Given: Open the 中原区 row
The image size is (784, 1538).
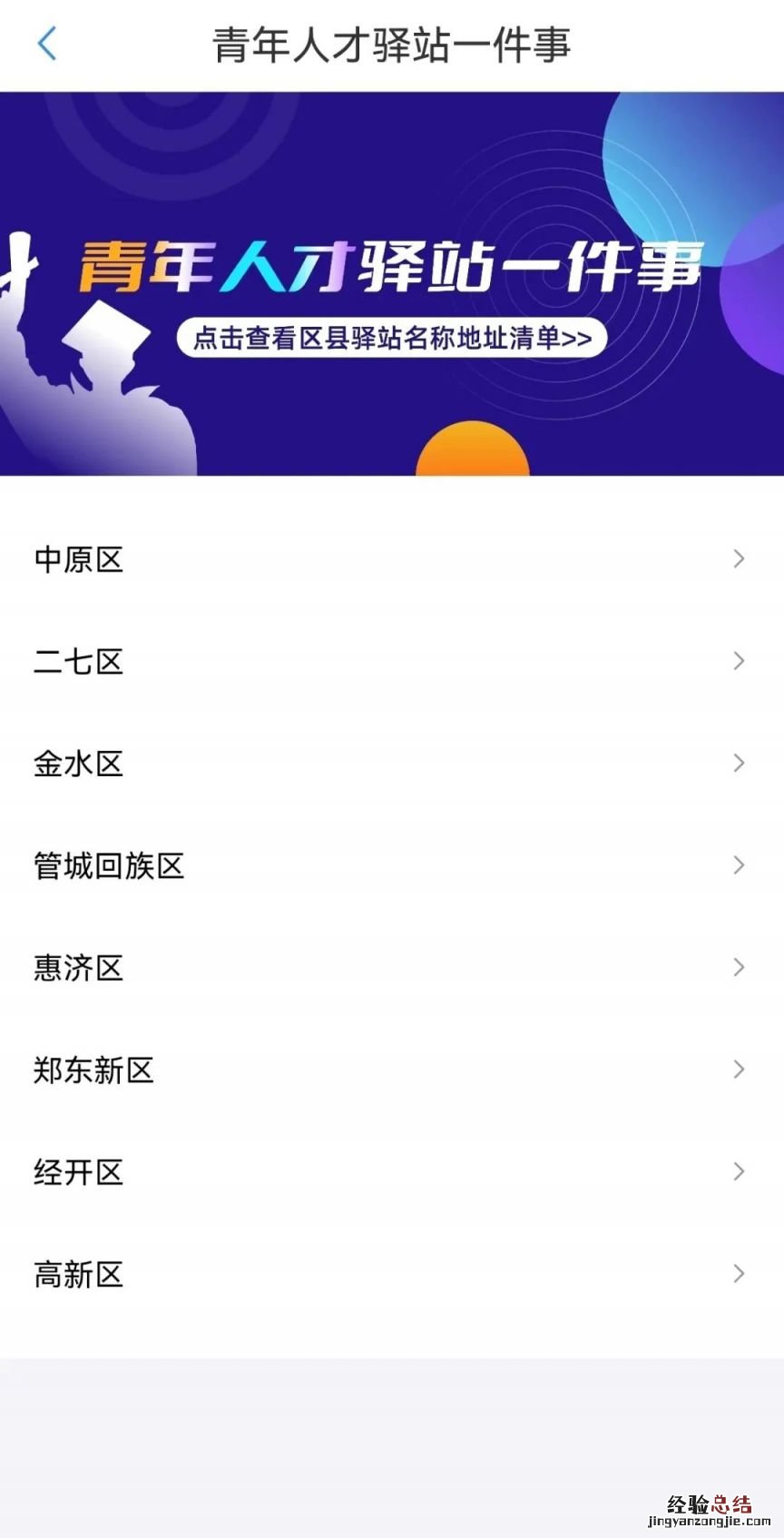Looking at the screenshot, I should [x=390, y=559].
